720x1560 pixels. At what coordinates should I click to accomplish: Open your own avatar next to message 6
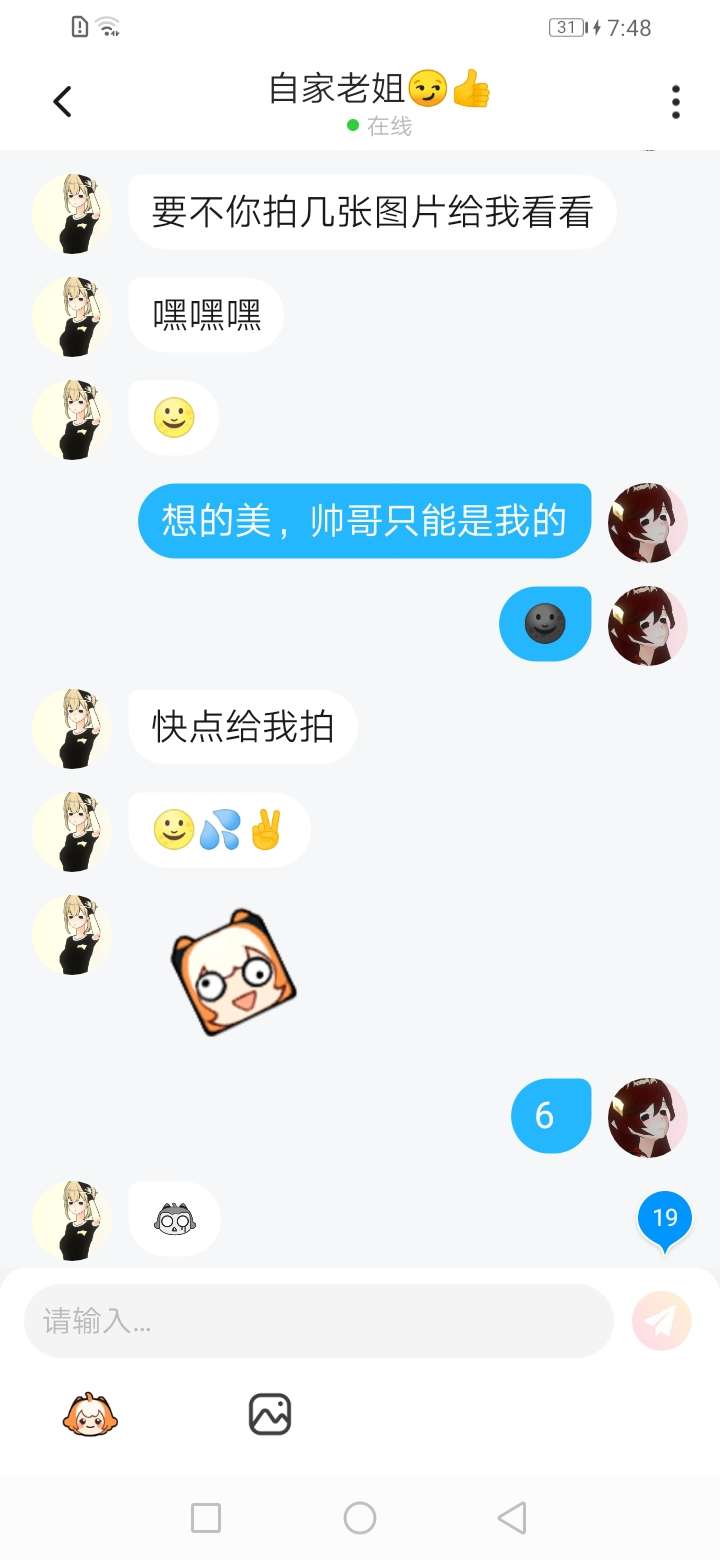tap(648, 1117)
